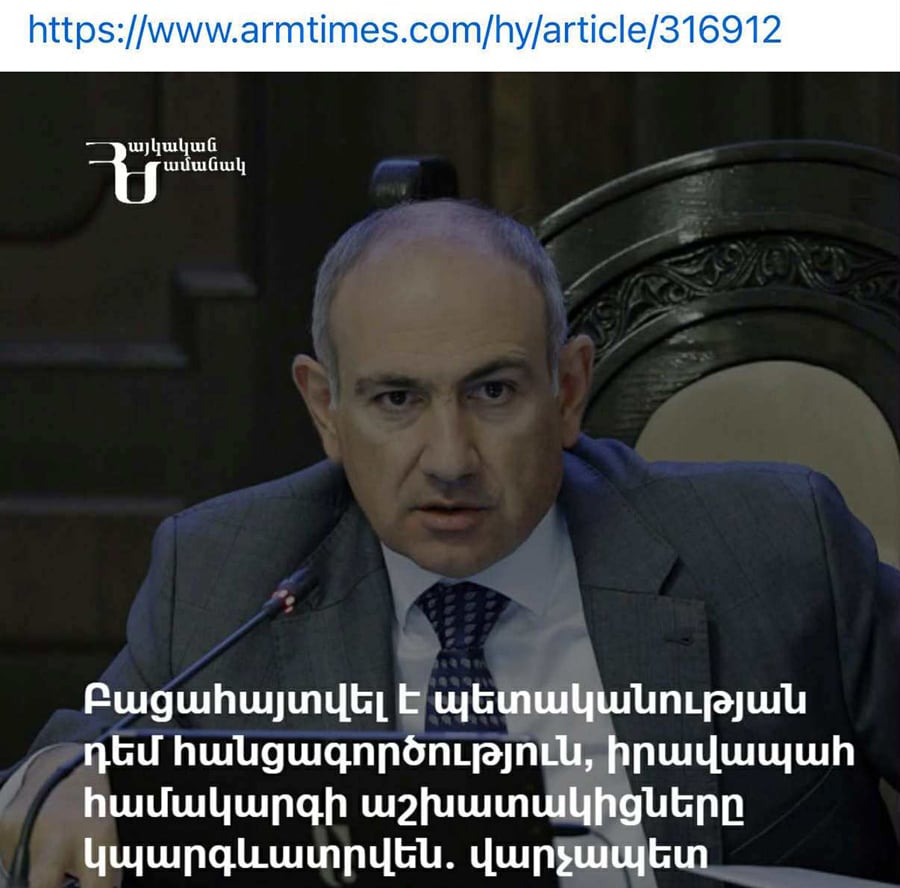900x888 pixels.
Task: Open the attached Haykakan Zhamanak news image
Action: pos(450,480)
